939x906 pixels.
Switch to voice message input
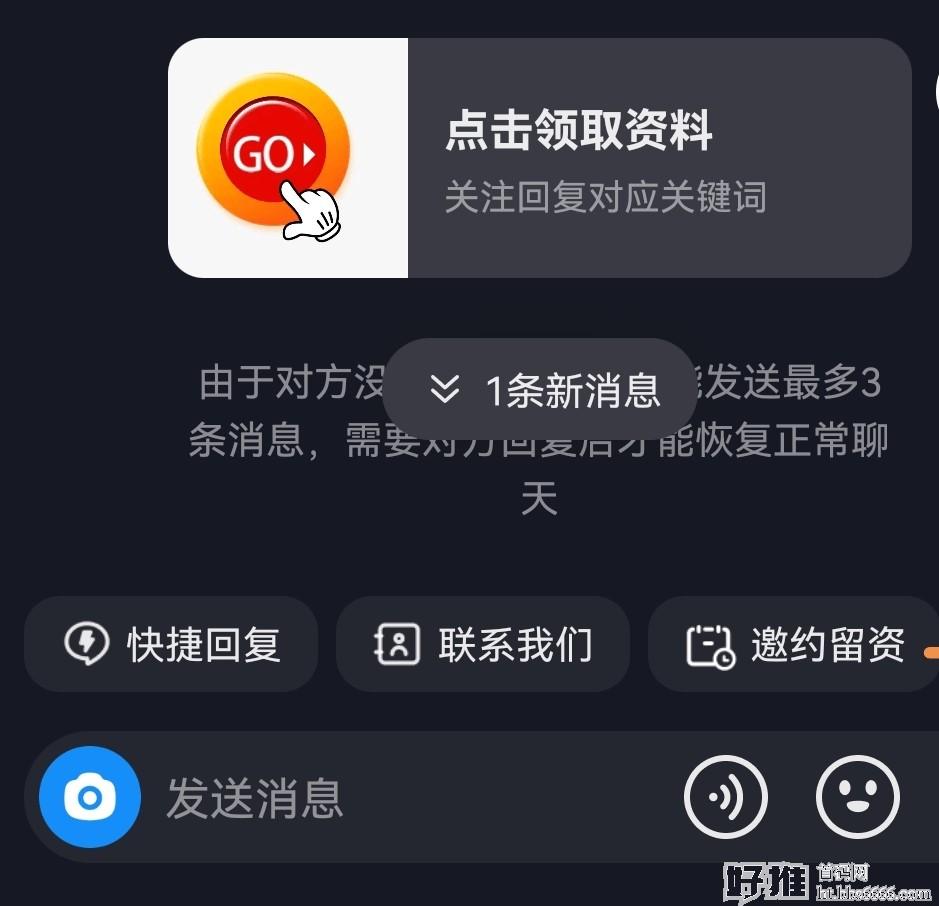(x=725, y=797)
